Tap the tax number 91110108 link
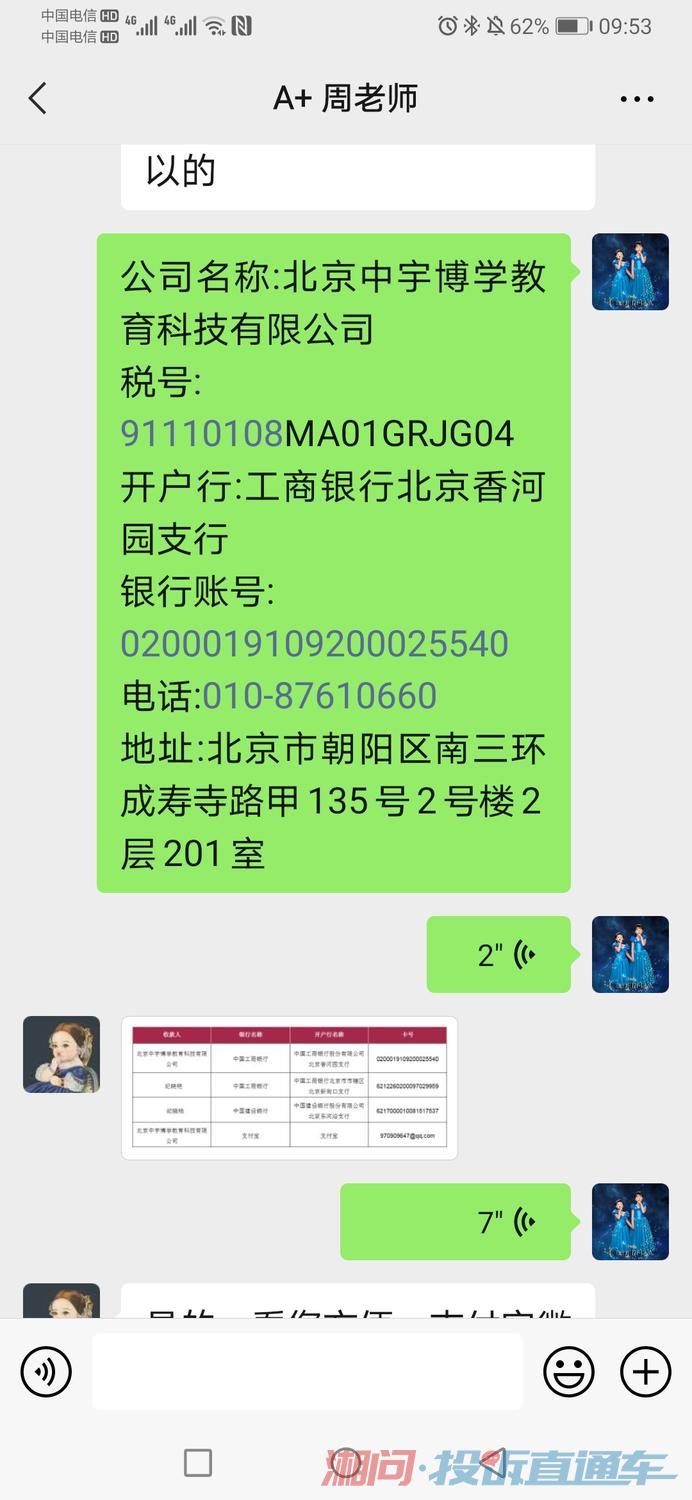The height and width of the screenshot is (1500, 692). (203, 434)
